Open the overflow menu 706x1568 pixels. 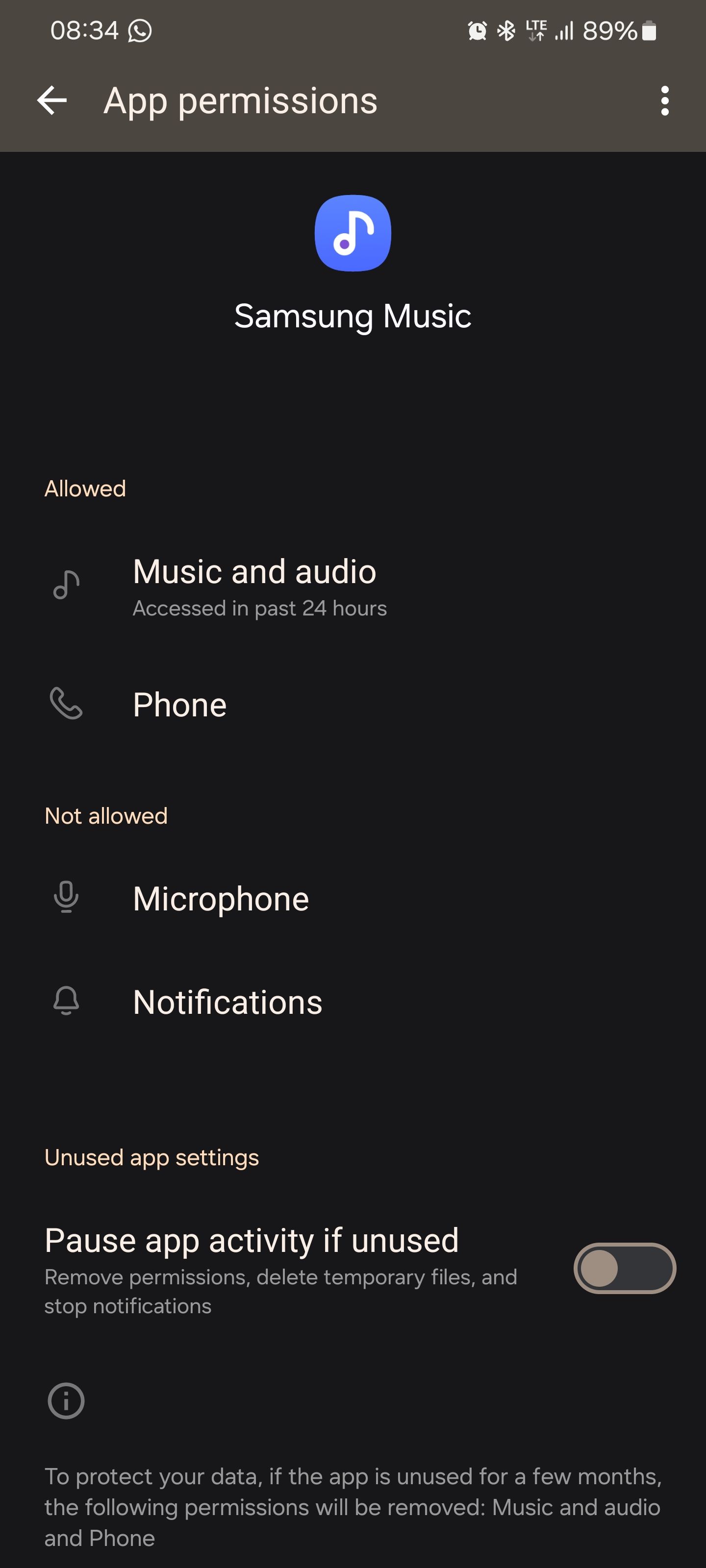coord(665,100)
